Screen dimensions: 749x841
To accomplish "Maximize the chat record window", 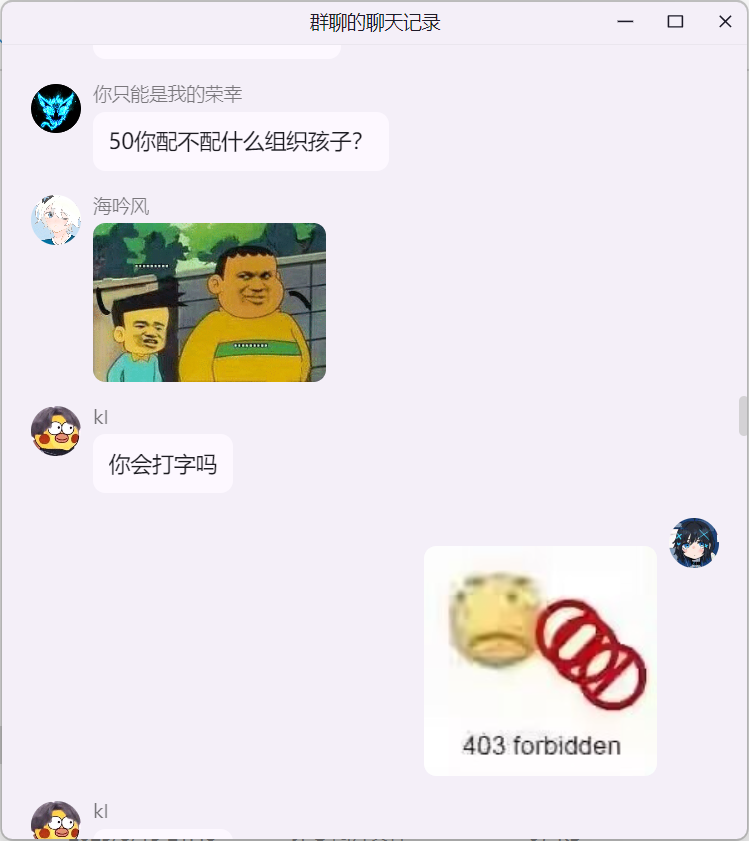I will (675, 22).
